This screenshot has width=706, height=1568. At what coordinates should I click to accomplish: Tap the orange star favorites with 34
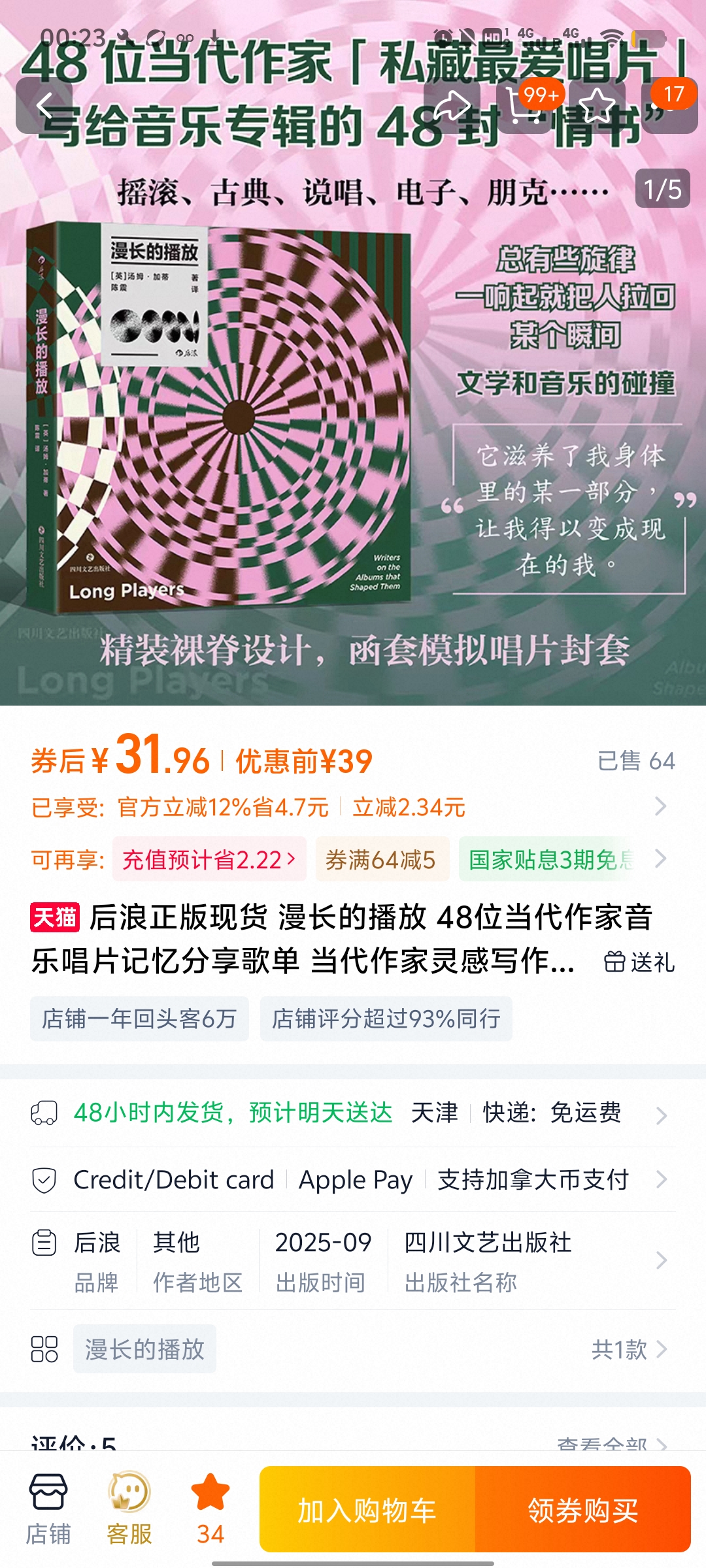pos(210,1509)
